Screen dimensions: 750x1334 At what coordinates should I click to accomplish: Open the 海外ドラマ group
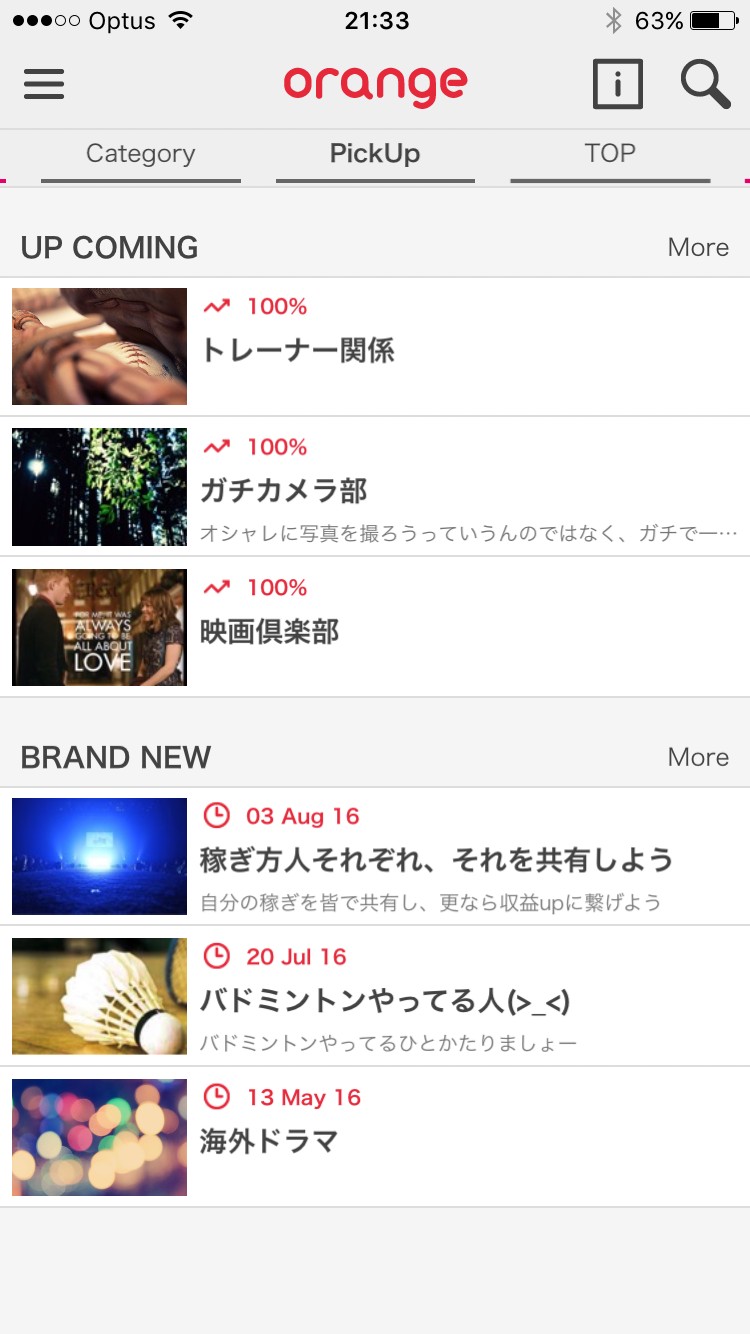pos(375,1137)
